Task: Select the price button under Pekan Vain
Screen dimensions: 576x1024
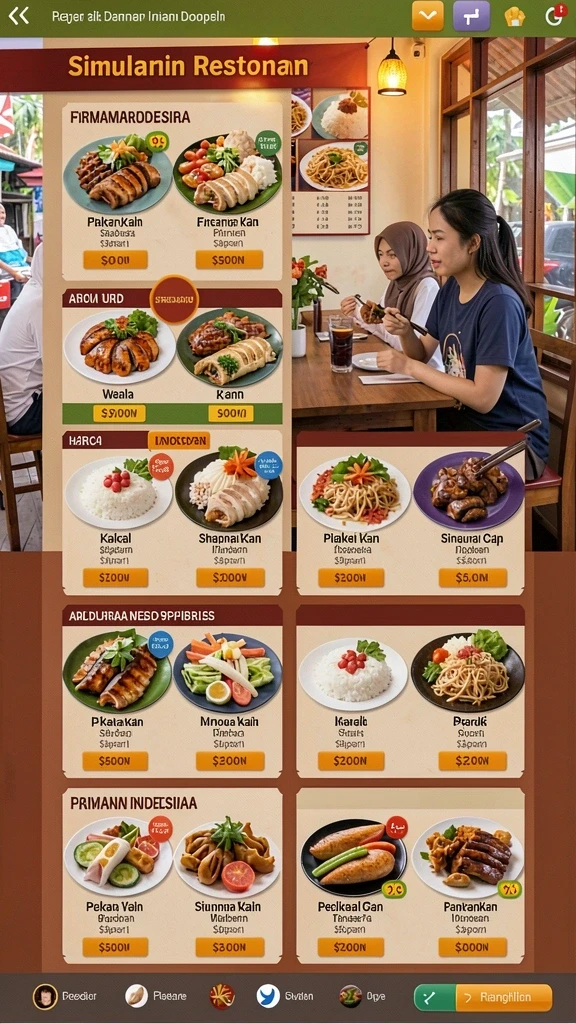Action: (116, 947)
